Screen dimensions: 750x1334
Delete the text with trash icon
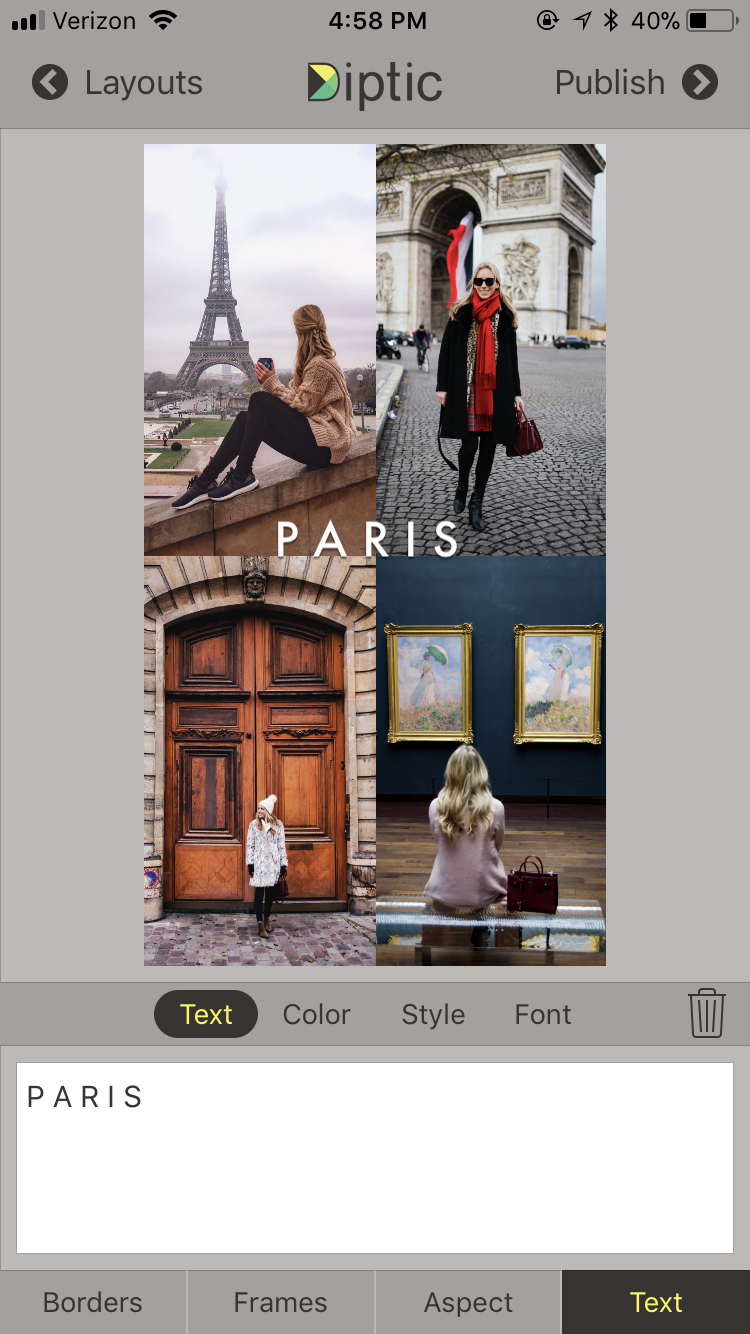(x=706, y=1013)
